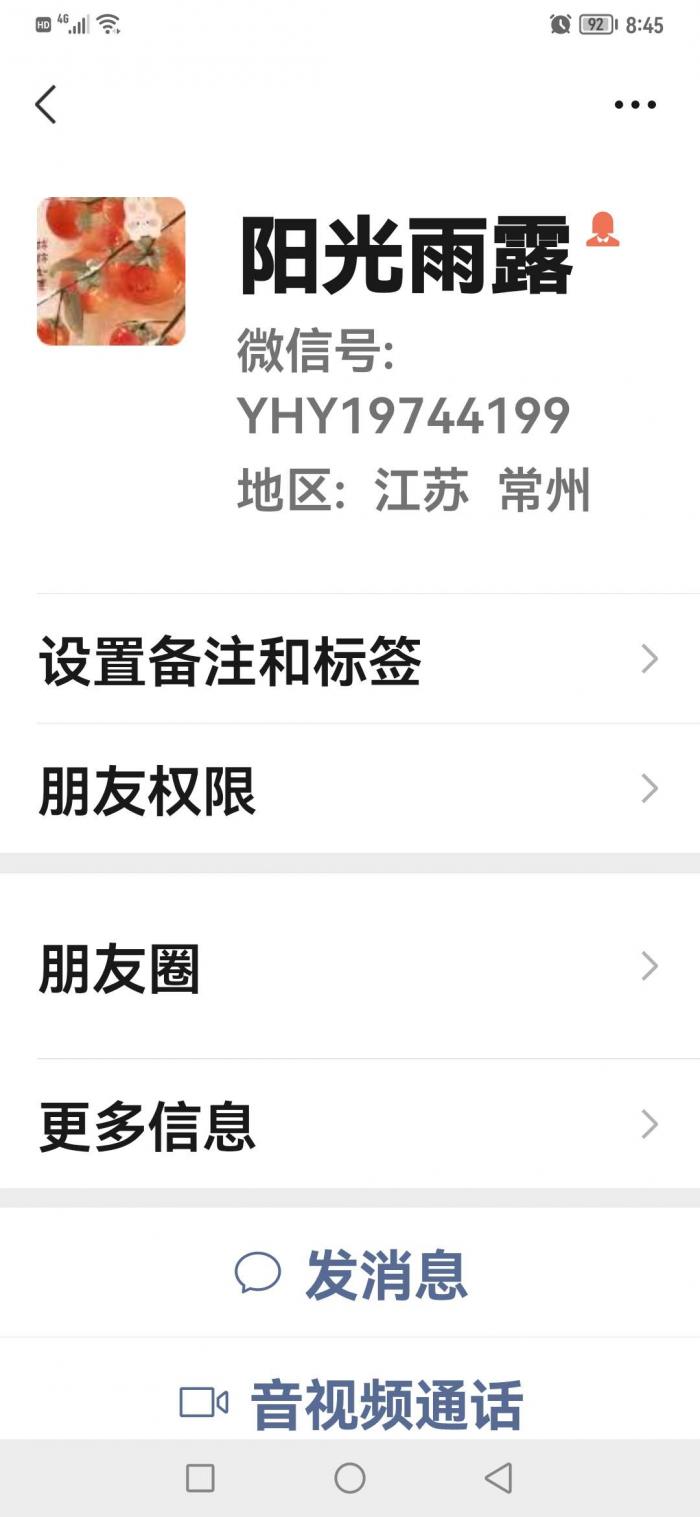Tap the system home circle button
This screenshot has height=1517, width=700.
(x=350, y=1478)
